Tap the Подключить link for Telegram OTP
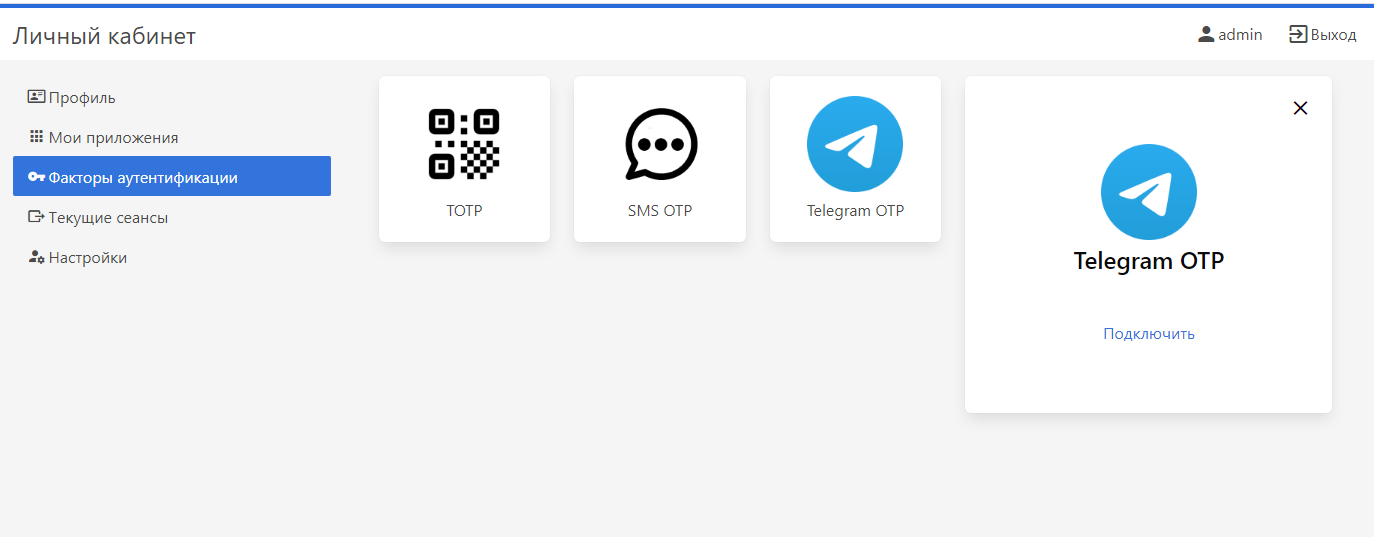The height and width of the screenshot is (537, 1374). click(x=1148, y=334)
